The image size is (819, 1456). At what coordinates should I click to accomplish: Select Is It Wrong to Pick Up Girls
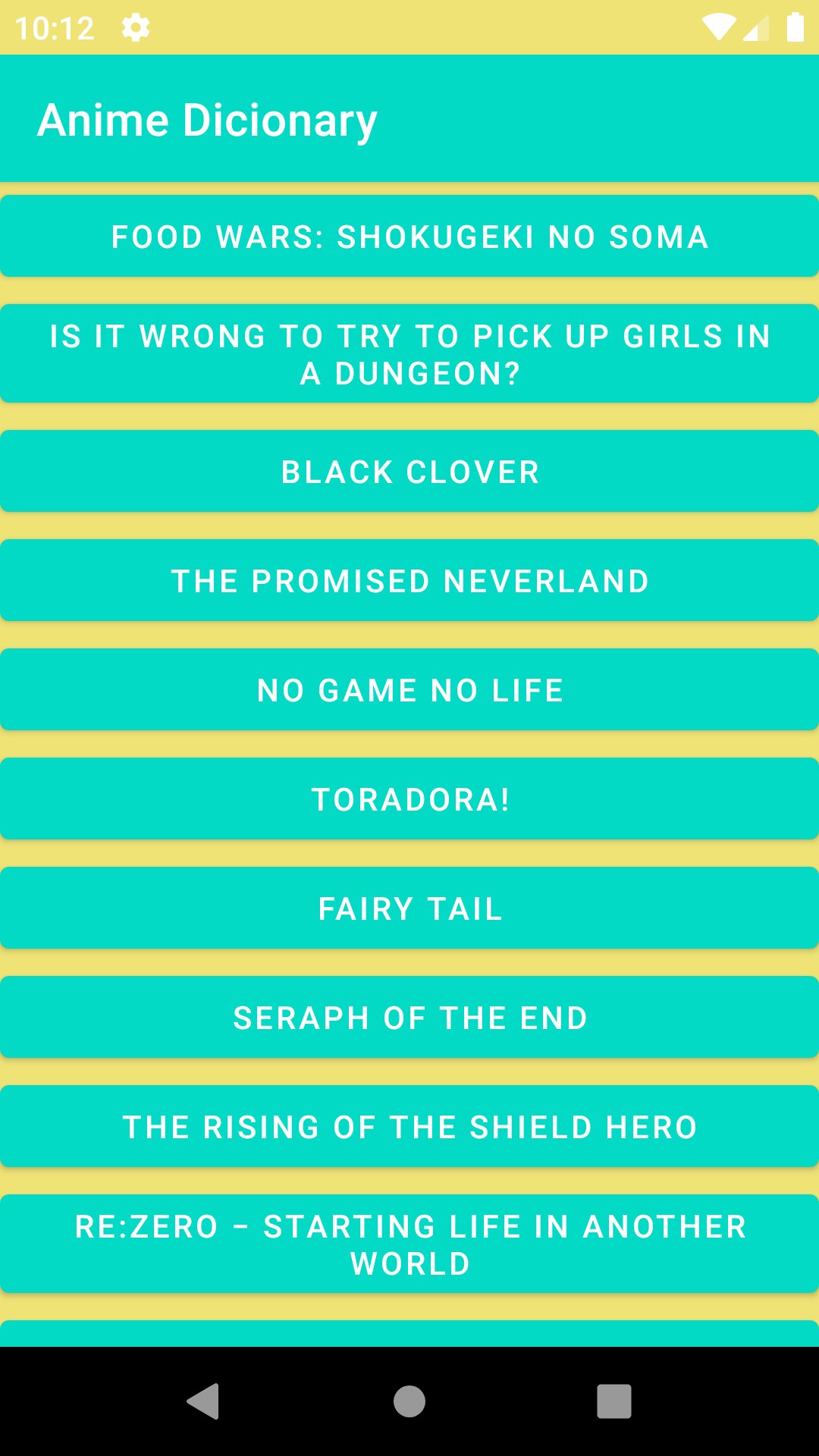click(x=409, y=354)
